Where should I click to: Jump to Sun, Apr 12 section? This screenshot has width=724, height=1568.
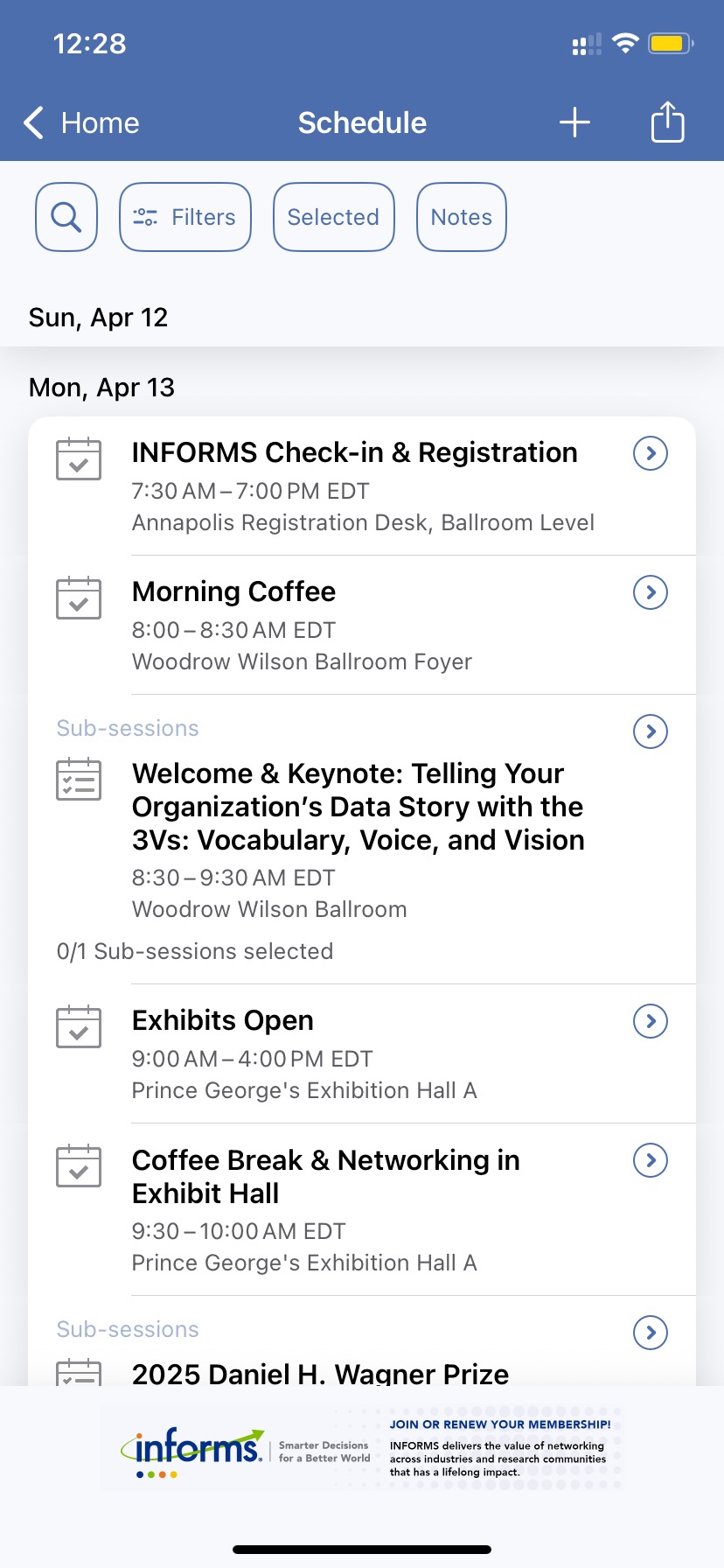98,318
